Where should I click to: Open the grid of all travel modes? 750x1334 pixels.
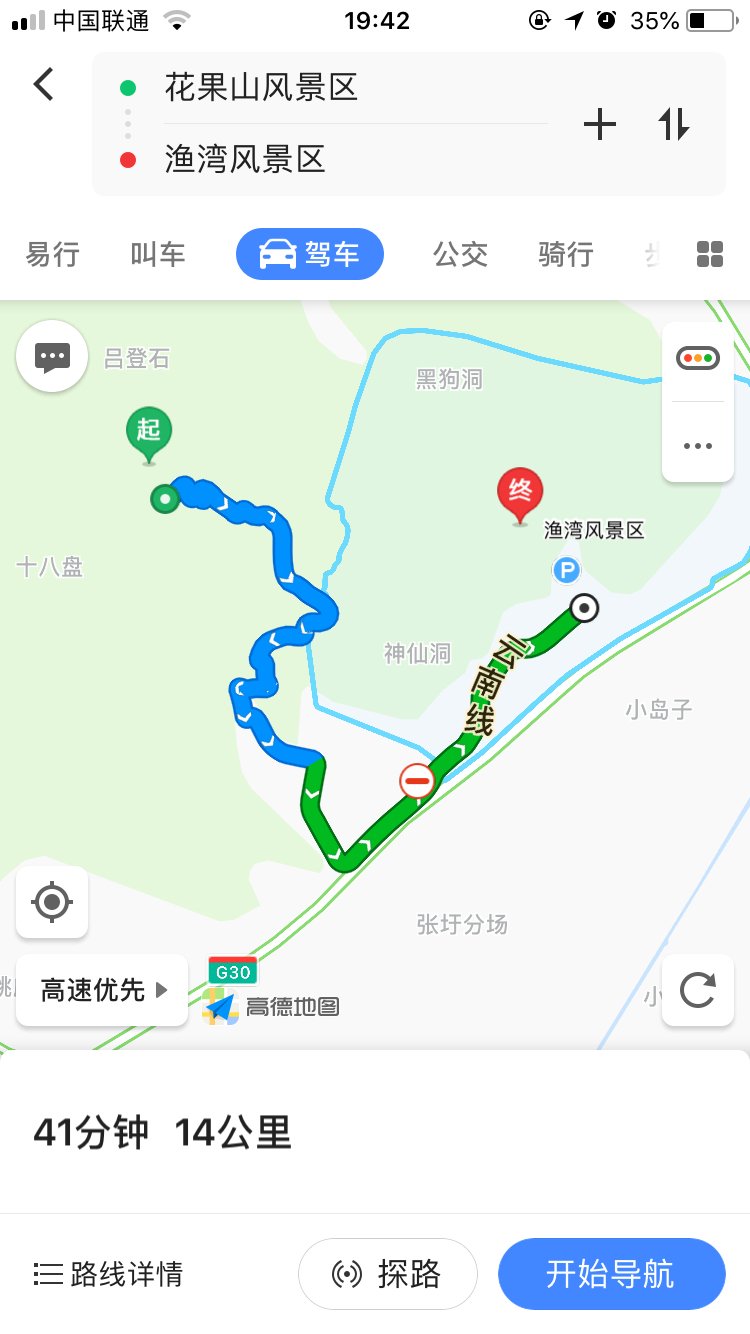pyautogui.click(x=709, y=254)
